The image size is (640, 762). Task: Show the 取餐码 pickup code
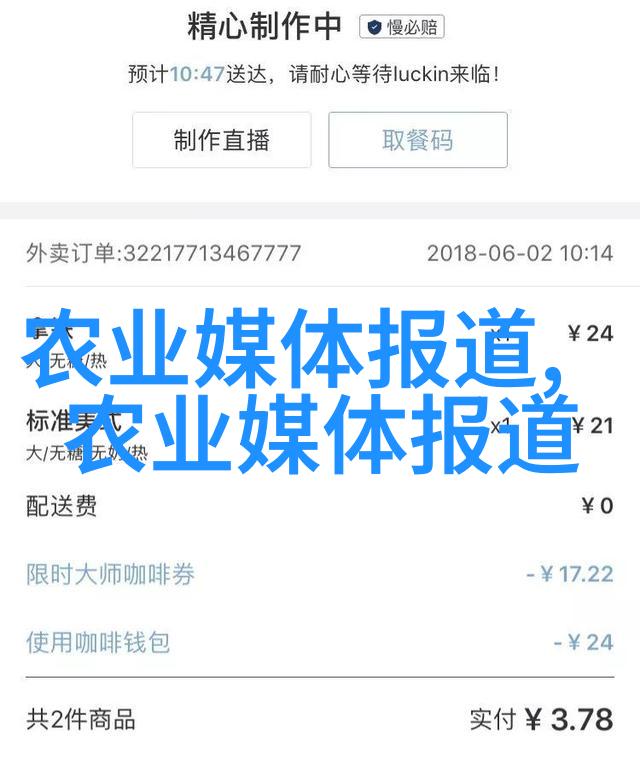tap(418, 140)
